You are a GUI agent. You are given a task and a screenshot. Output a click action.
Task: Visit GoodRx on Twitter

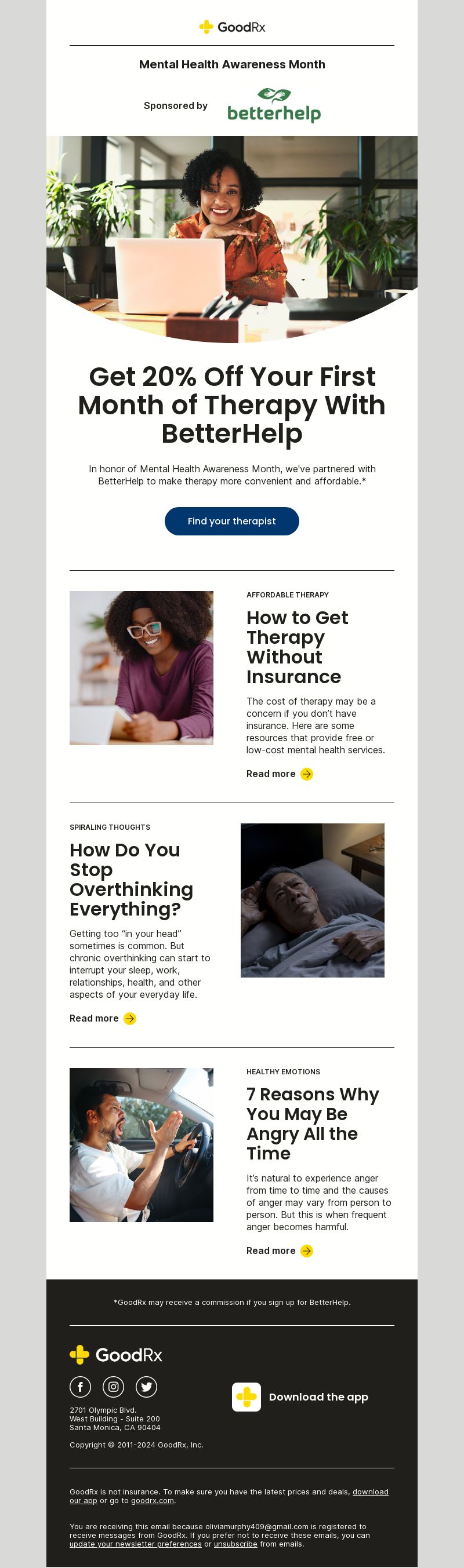coord(146,1387)
